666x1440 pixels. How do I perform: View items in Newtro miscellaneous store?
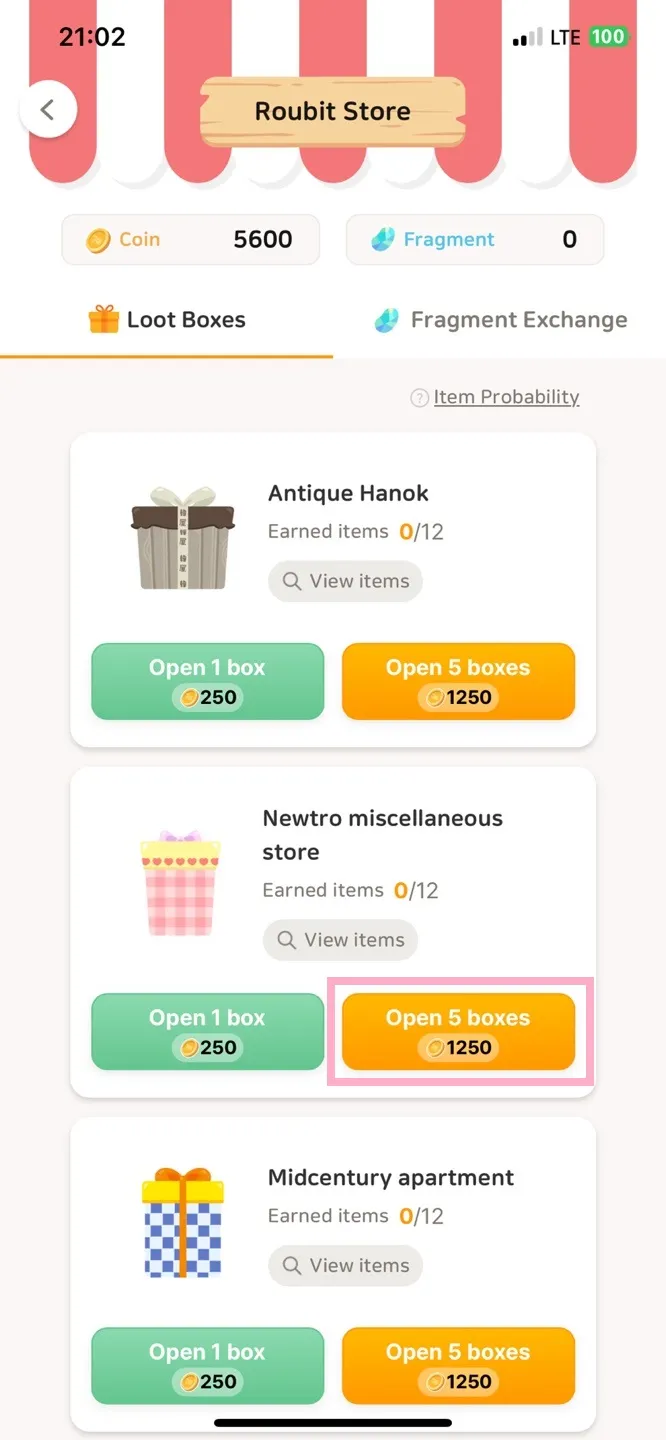point(340,940)
